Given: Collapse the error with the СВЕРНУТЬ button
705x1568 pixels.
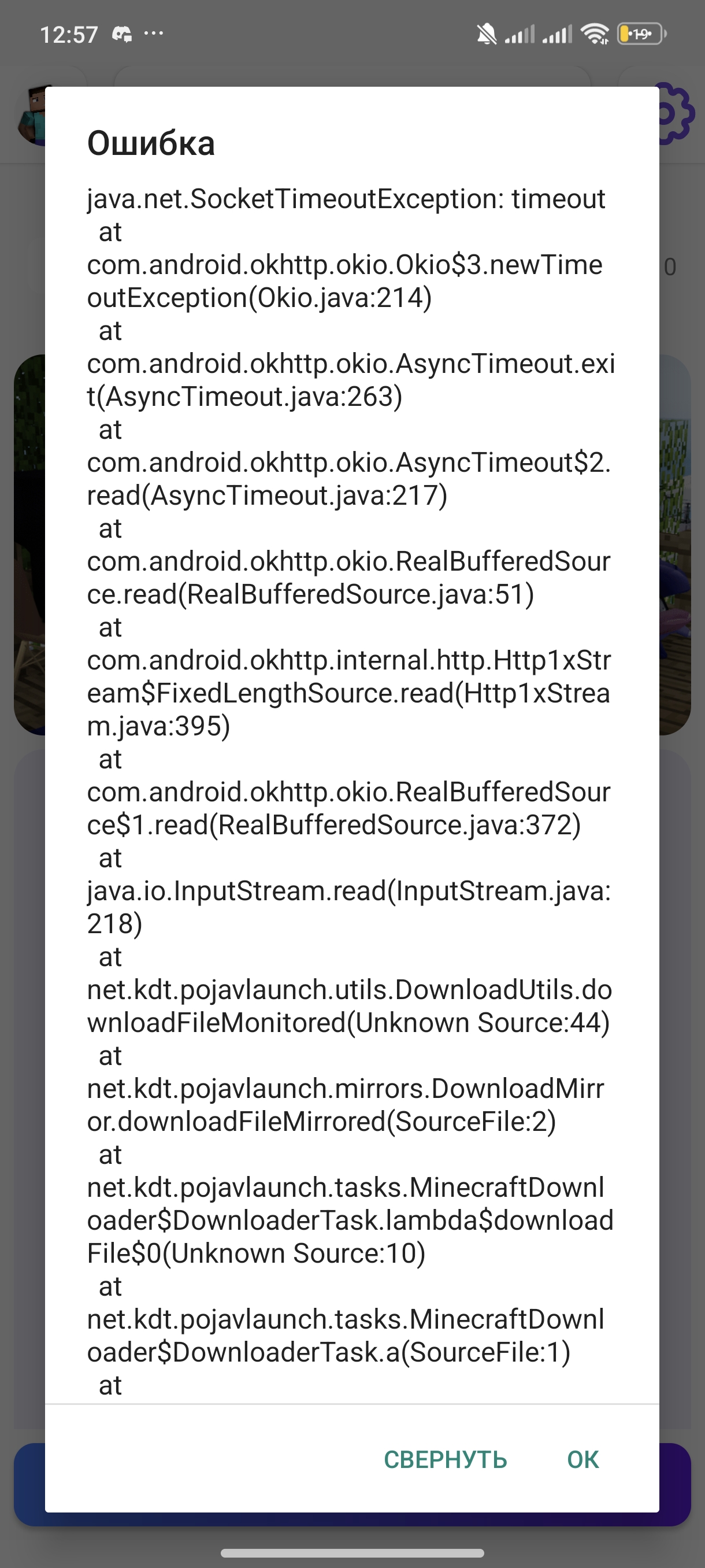Looking at the screenshot, I should (444, 1459).
